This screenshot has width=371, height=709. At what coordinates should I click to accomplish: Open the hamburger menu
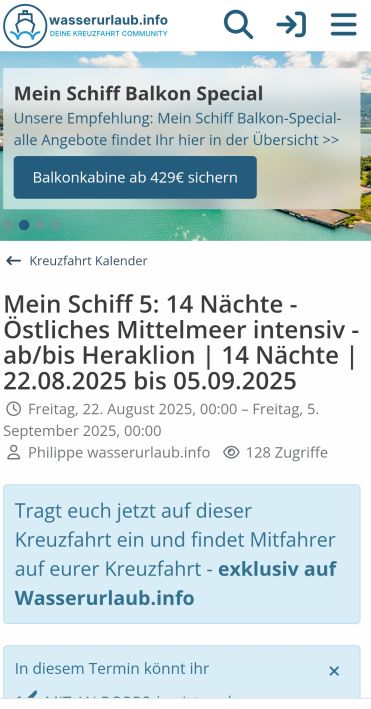click(344, 24)
